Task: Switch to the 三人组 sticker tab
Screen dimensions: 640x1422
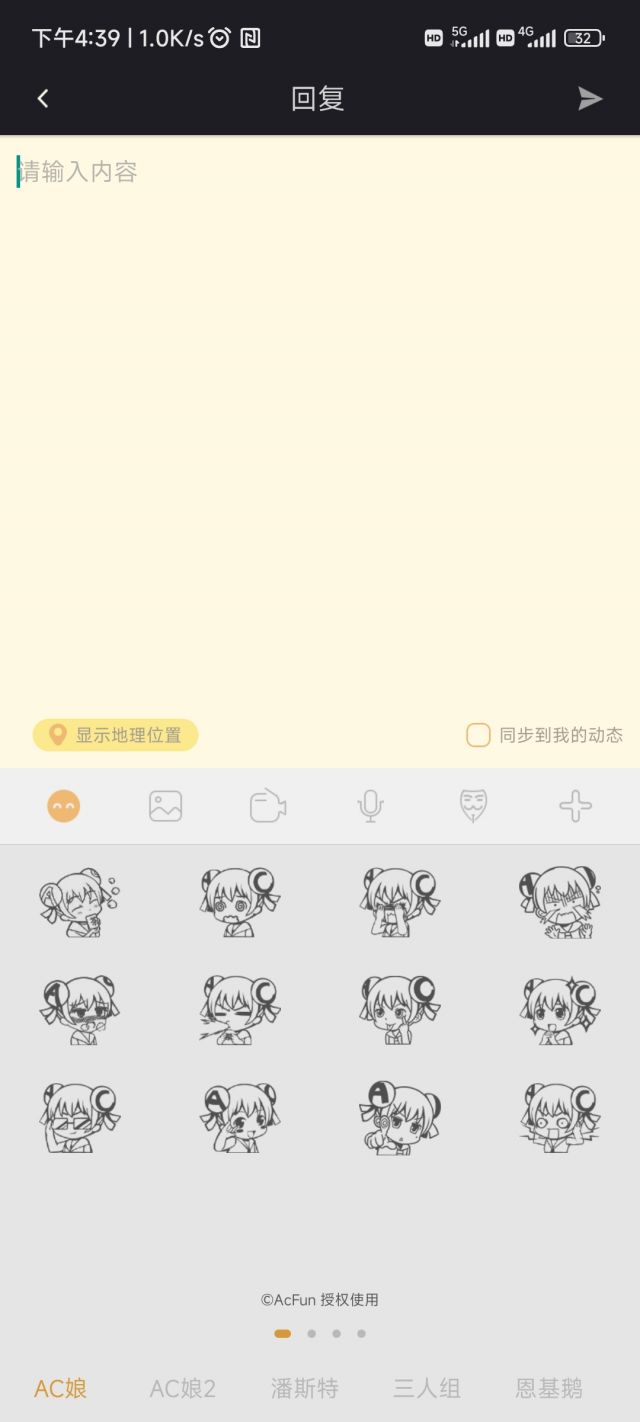Action: (x=427, y=1388)
